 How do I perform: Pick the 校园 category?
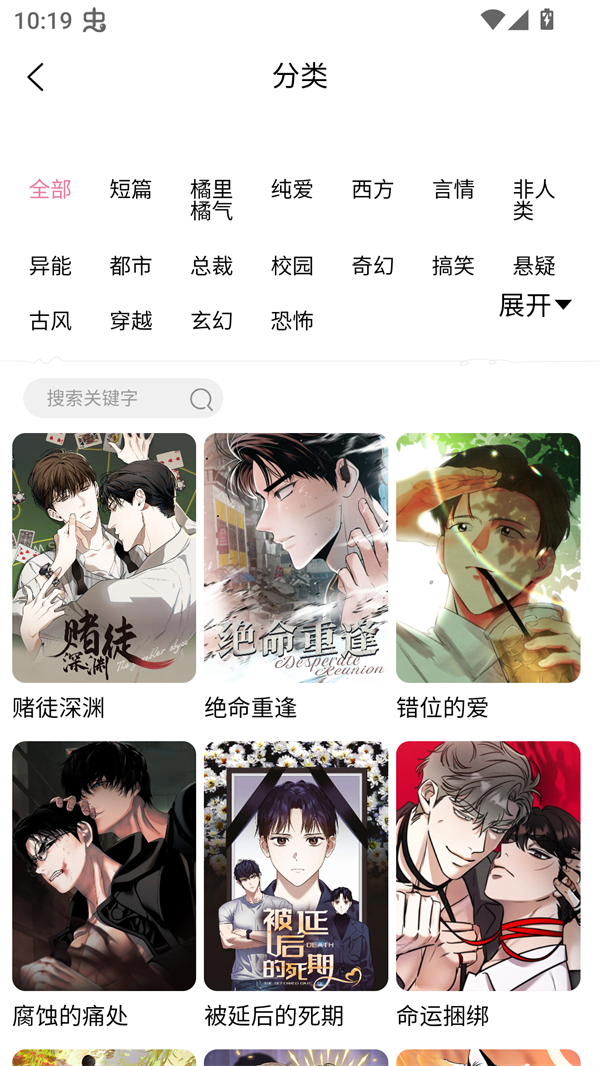click(292, 266)
